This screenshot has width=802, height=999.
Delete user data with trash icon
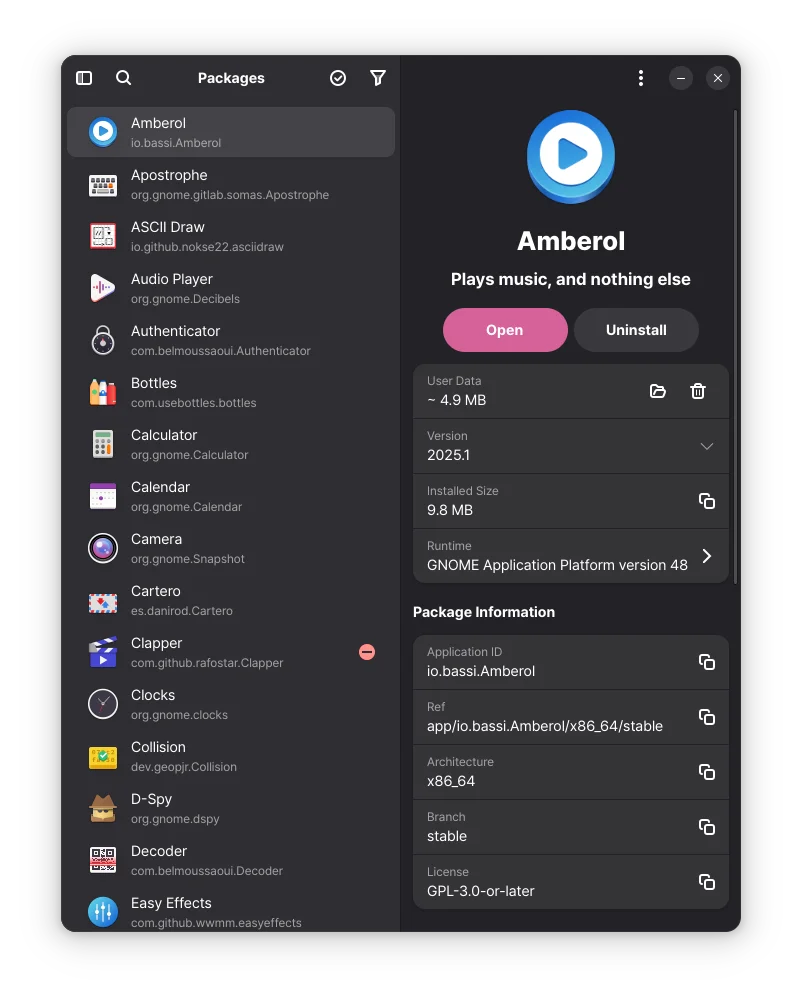coord(698,391)
